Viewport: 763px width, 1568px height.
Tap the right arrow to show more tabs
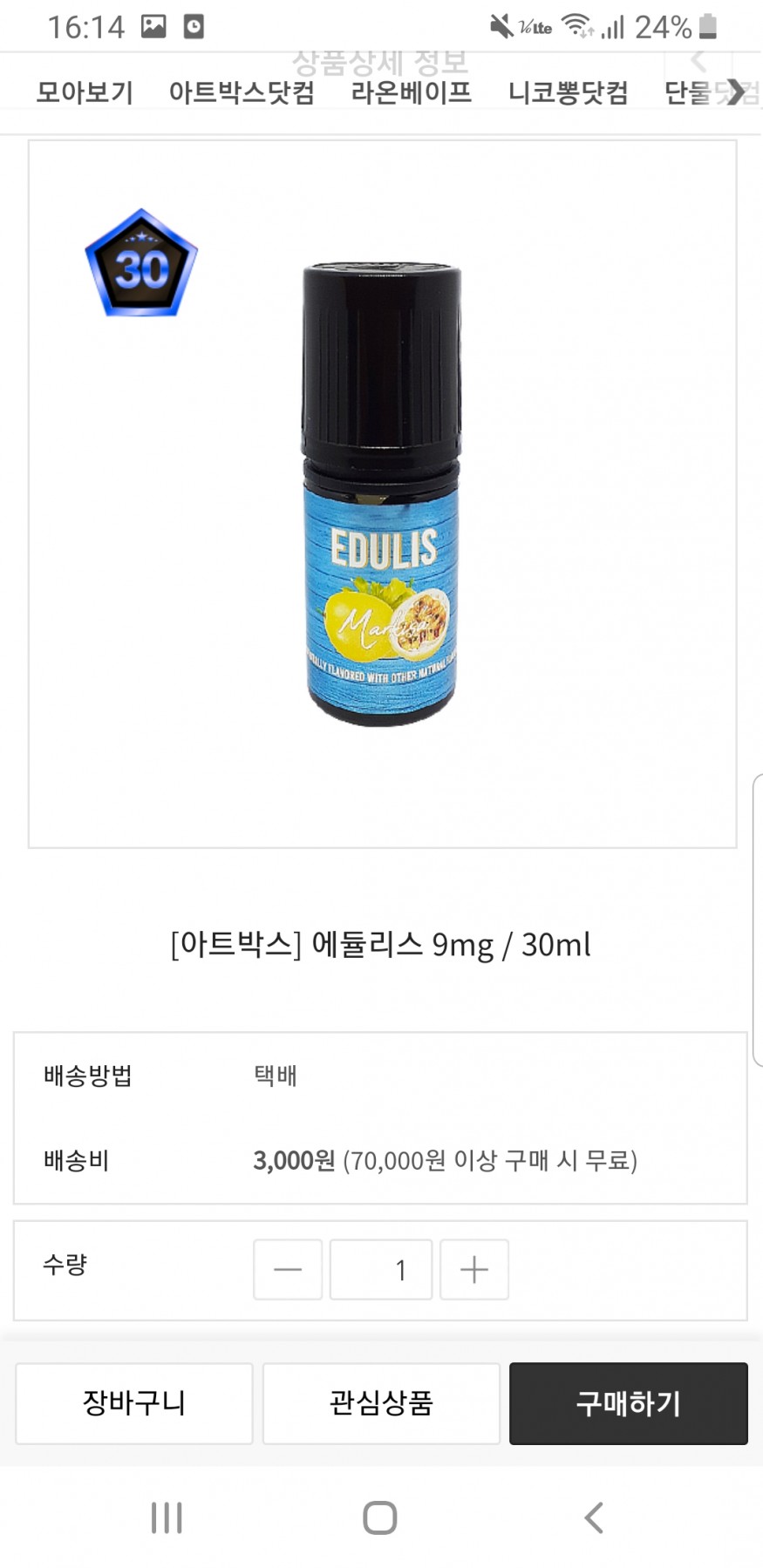click(737, 92)
